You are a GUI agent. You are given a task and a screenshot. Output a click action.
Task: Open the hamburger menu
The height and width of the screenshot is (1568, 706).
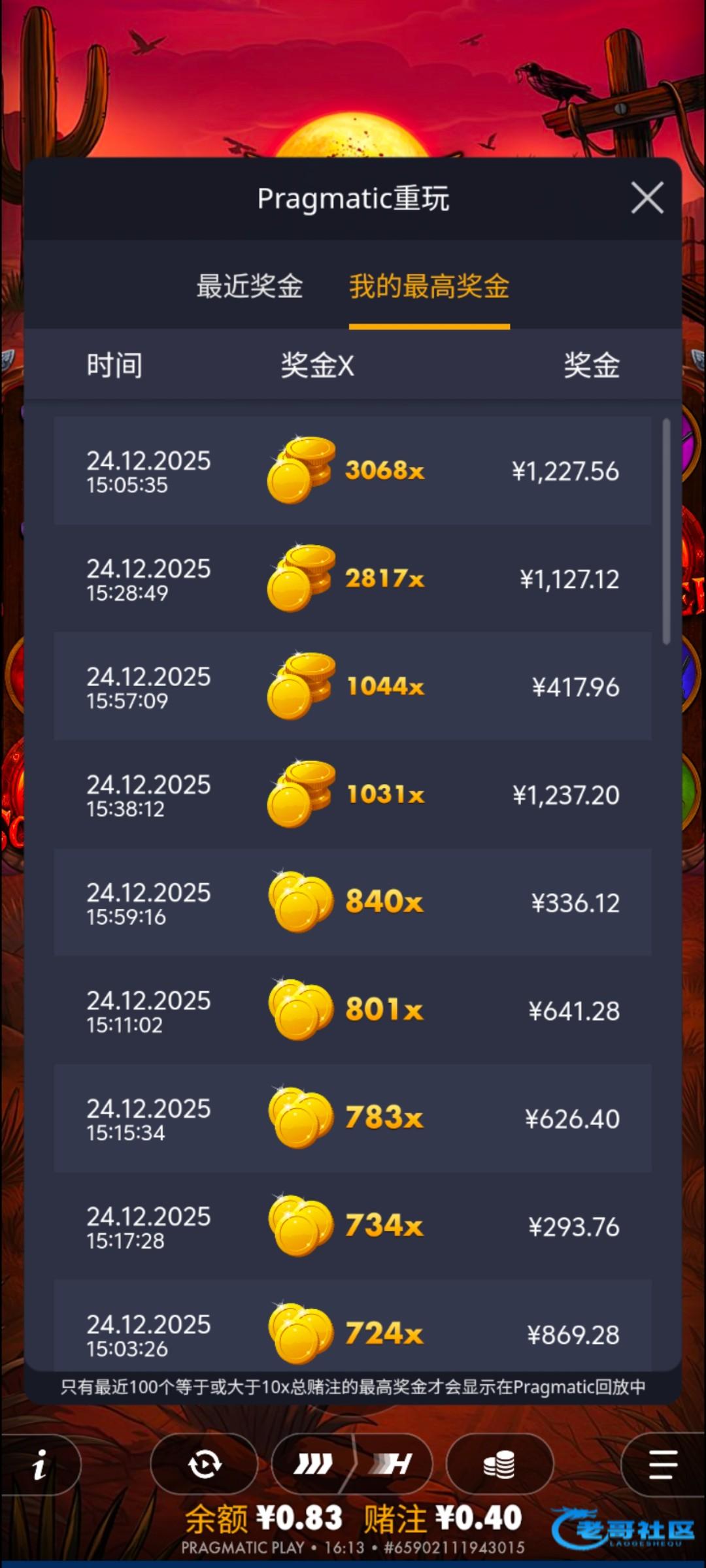coord(663,1465)
